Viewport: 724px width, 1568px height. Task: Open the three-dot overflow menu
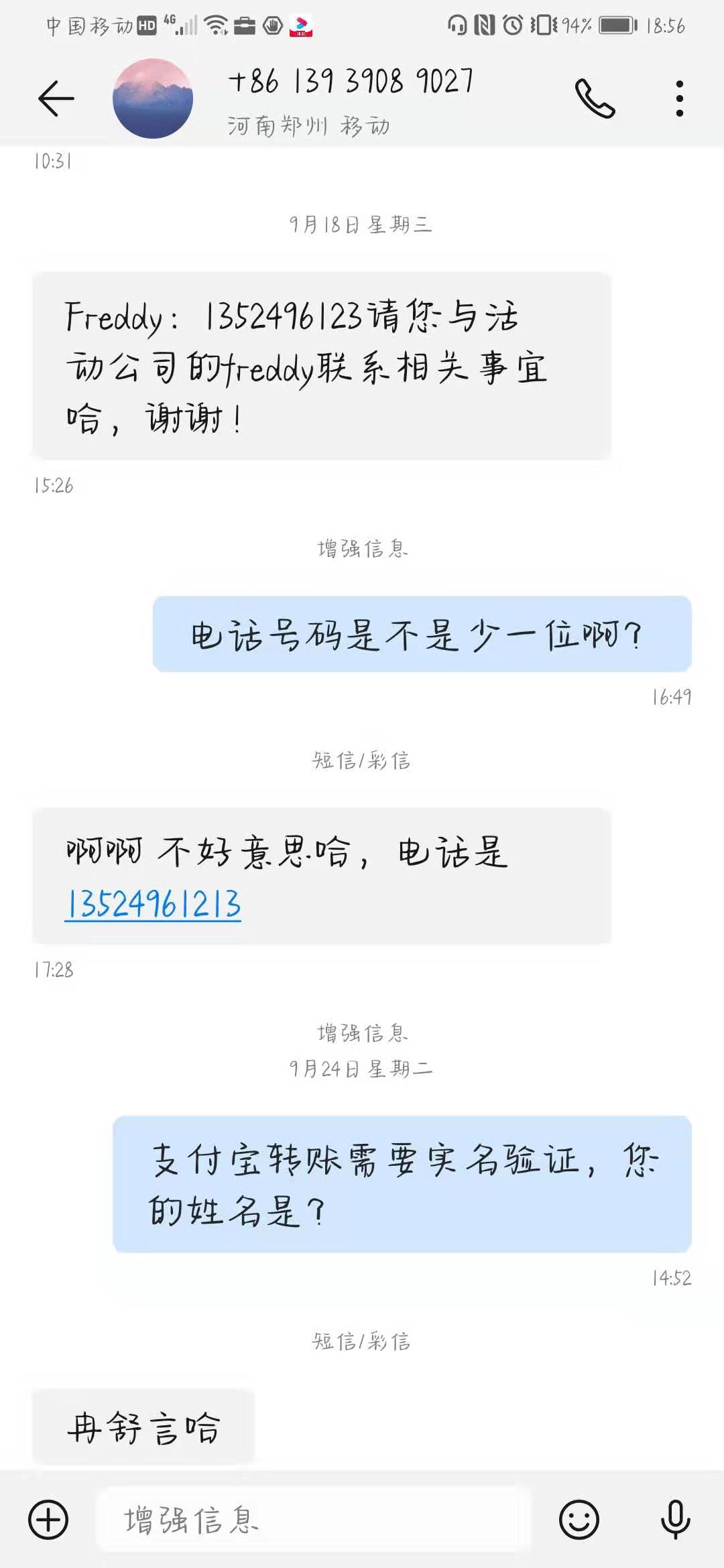click(x=679, y=99)
